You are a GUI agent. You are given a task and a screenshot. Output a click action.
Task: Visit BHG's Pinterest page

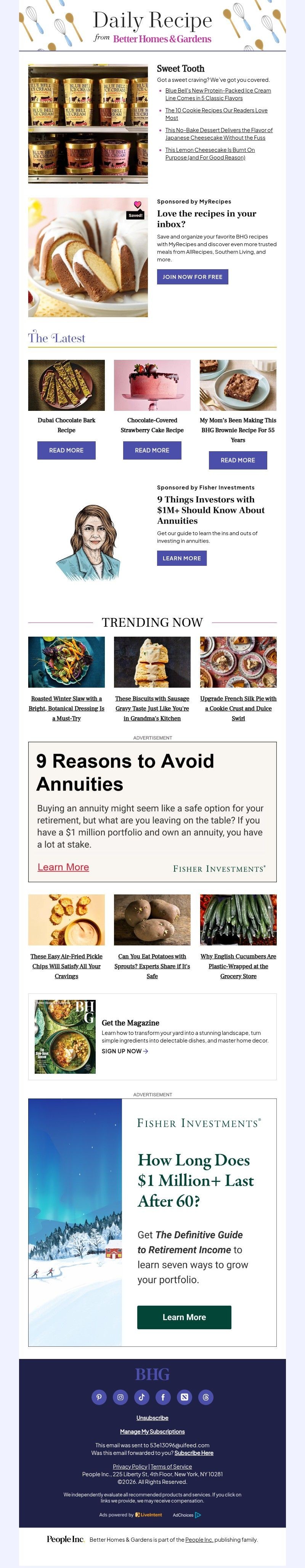[99, 1397]
